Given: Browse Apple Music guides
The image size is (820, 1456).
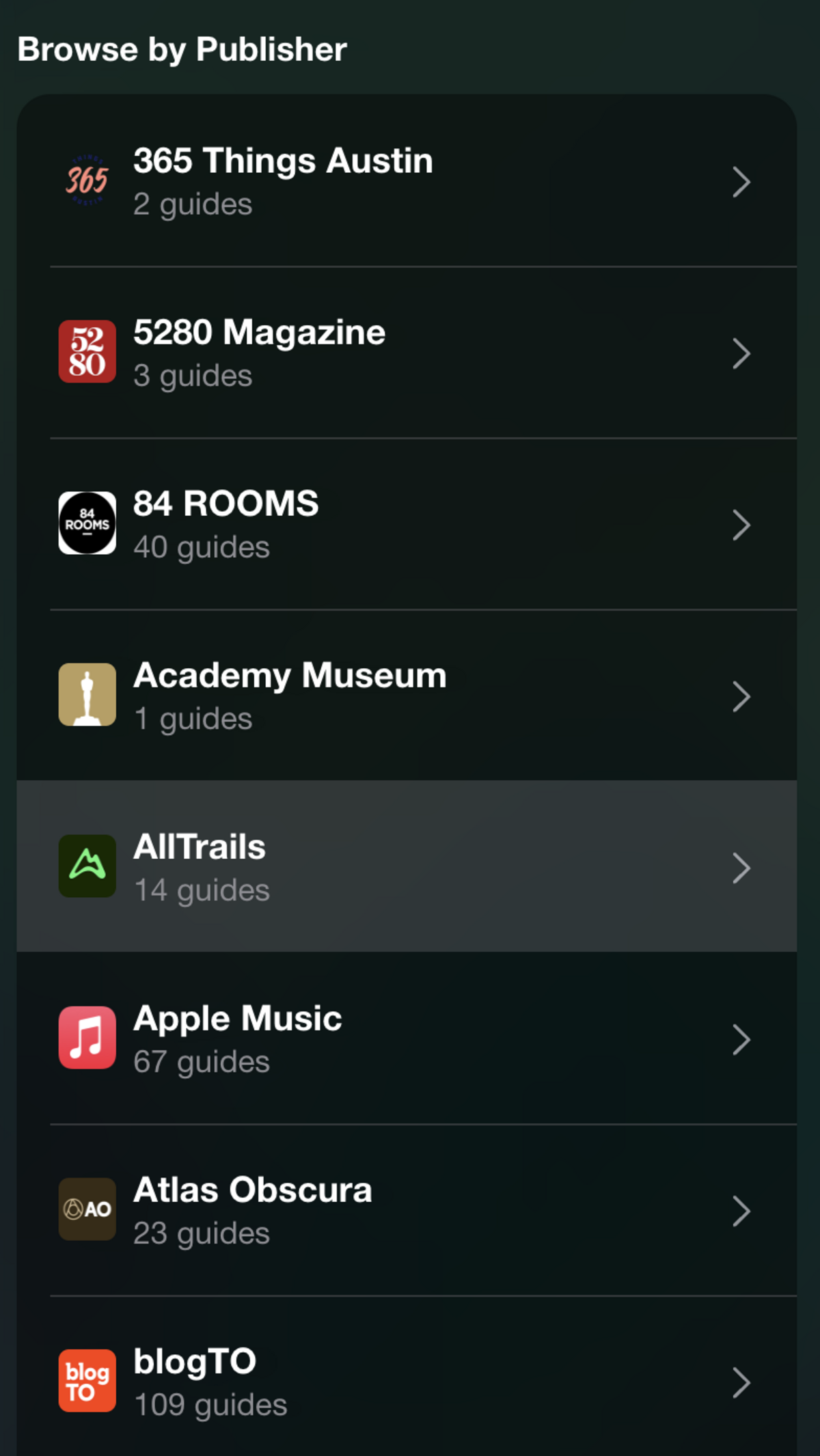Looking at the screenshot, I should pyautogui.click(x=407, y=1038).
